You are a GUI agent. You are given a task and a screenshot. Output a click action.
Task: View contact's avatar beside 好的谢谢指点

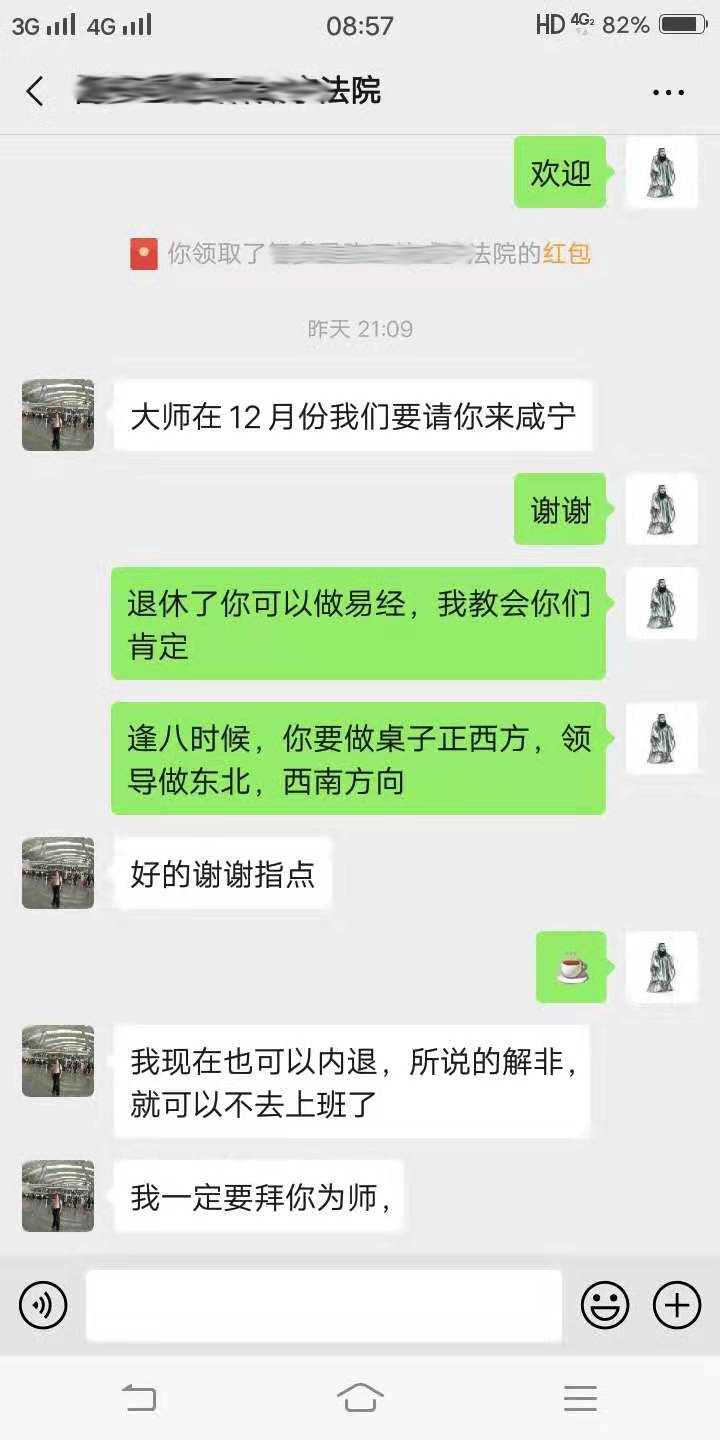[x=58, y=873]
